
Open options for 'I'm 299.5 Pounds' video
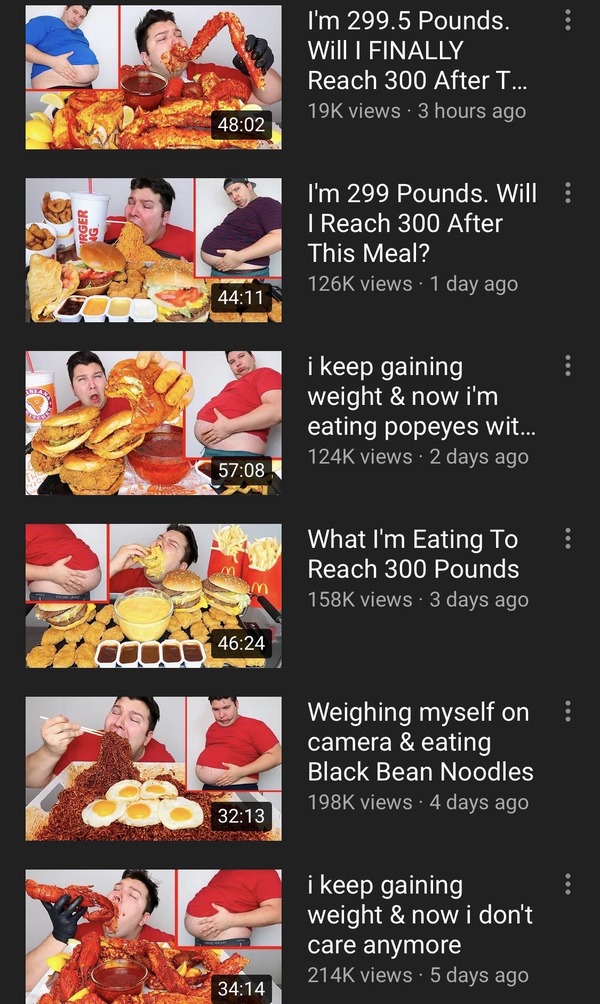click(x=567, y=20)
